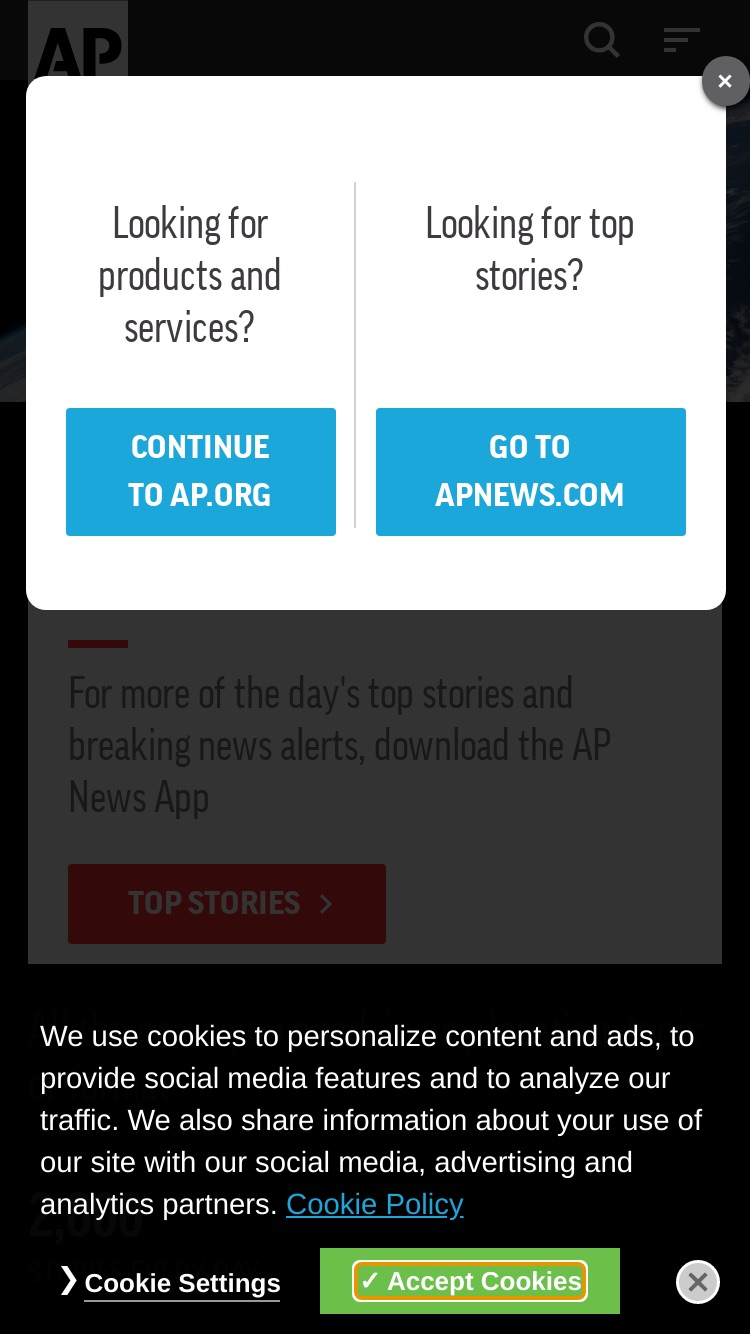Go to APNews.com
Image resolution: width=750 pixels, height=1334 pixels.
point(531,471)
